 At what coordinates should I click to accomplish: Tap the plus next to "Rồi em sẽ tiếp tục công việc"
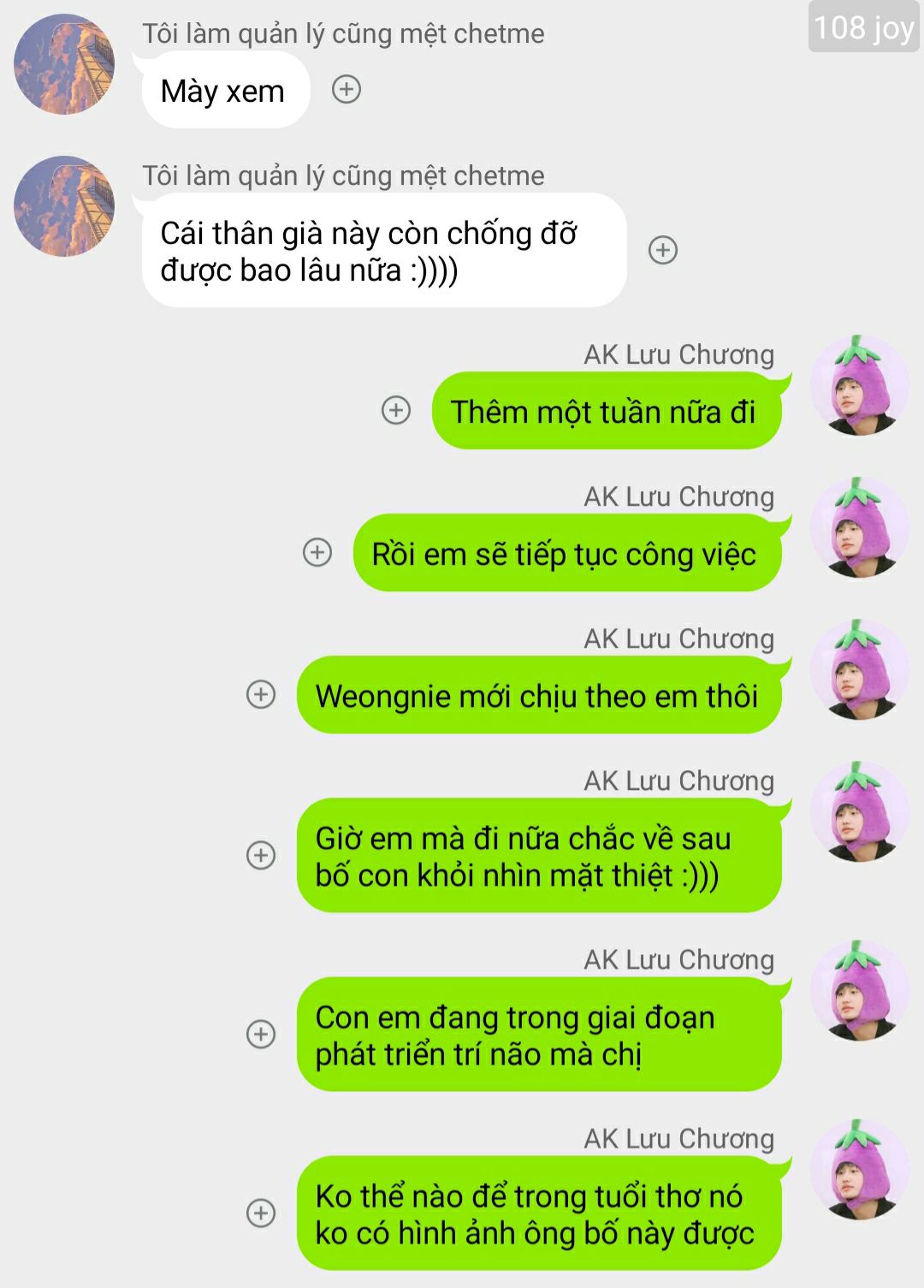[317, 552]
